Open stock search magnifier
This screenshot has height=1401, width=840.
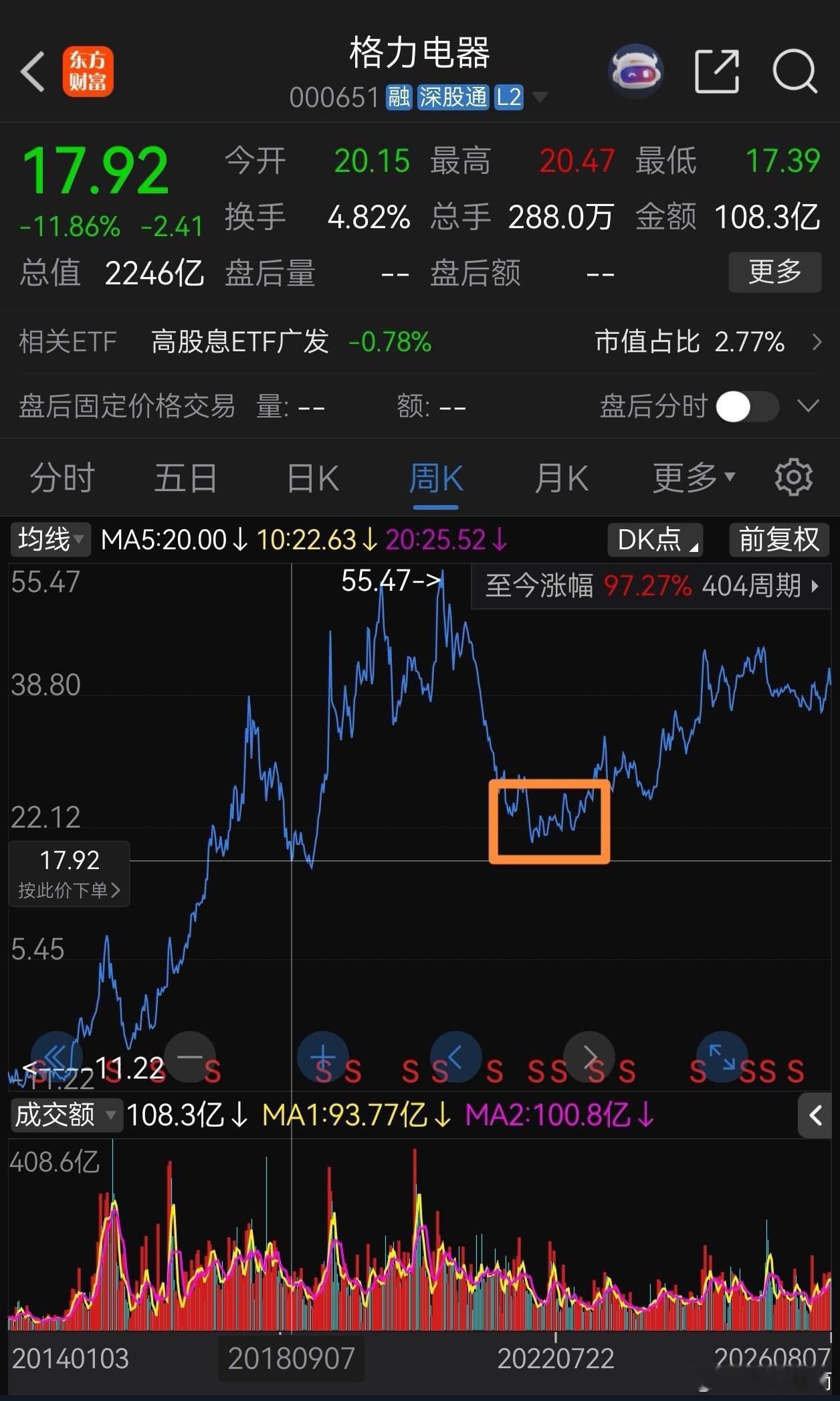795,71
